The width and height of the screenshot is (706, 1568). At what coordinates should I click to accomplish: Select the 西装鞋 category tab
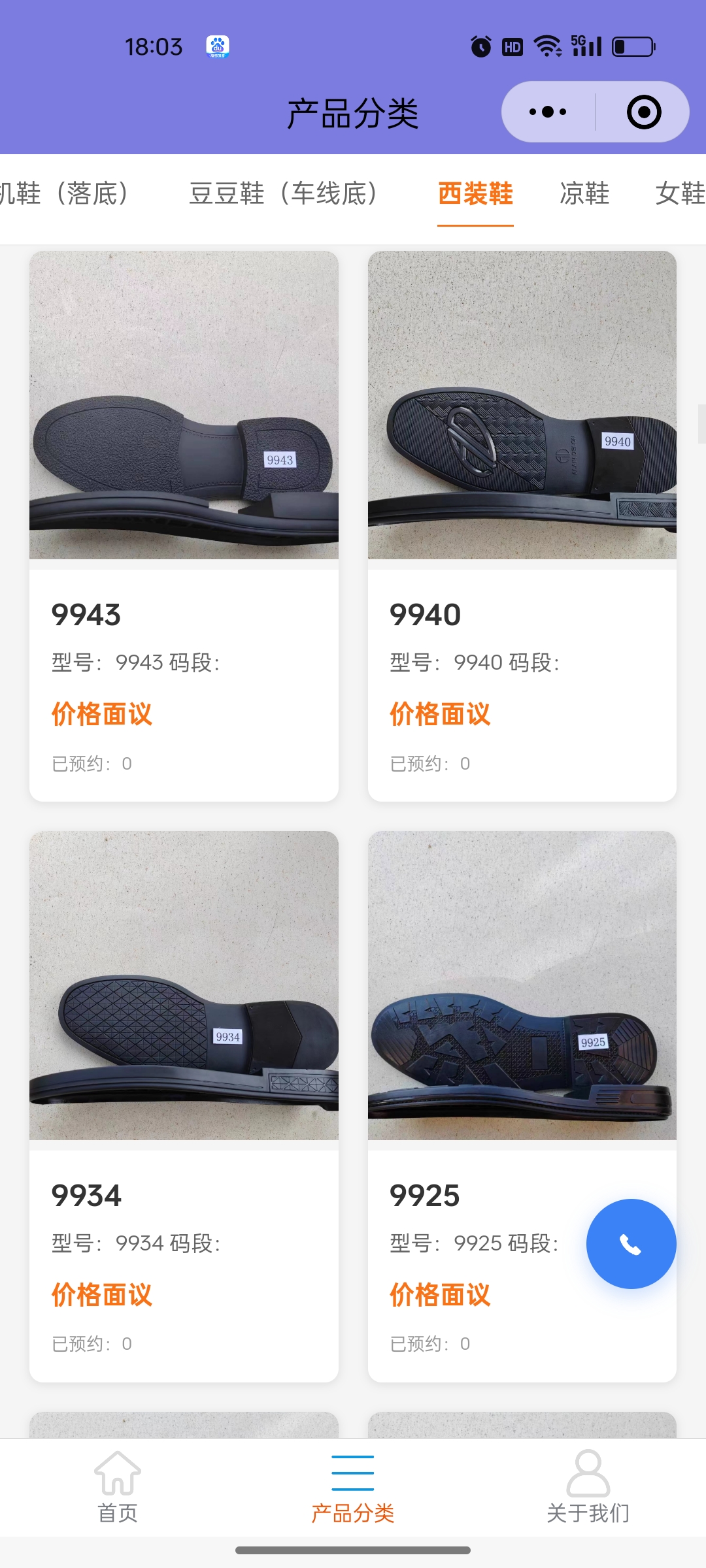coord(475,193)
